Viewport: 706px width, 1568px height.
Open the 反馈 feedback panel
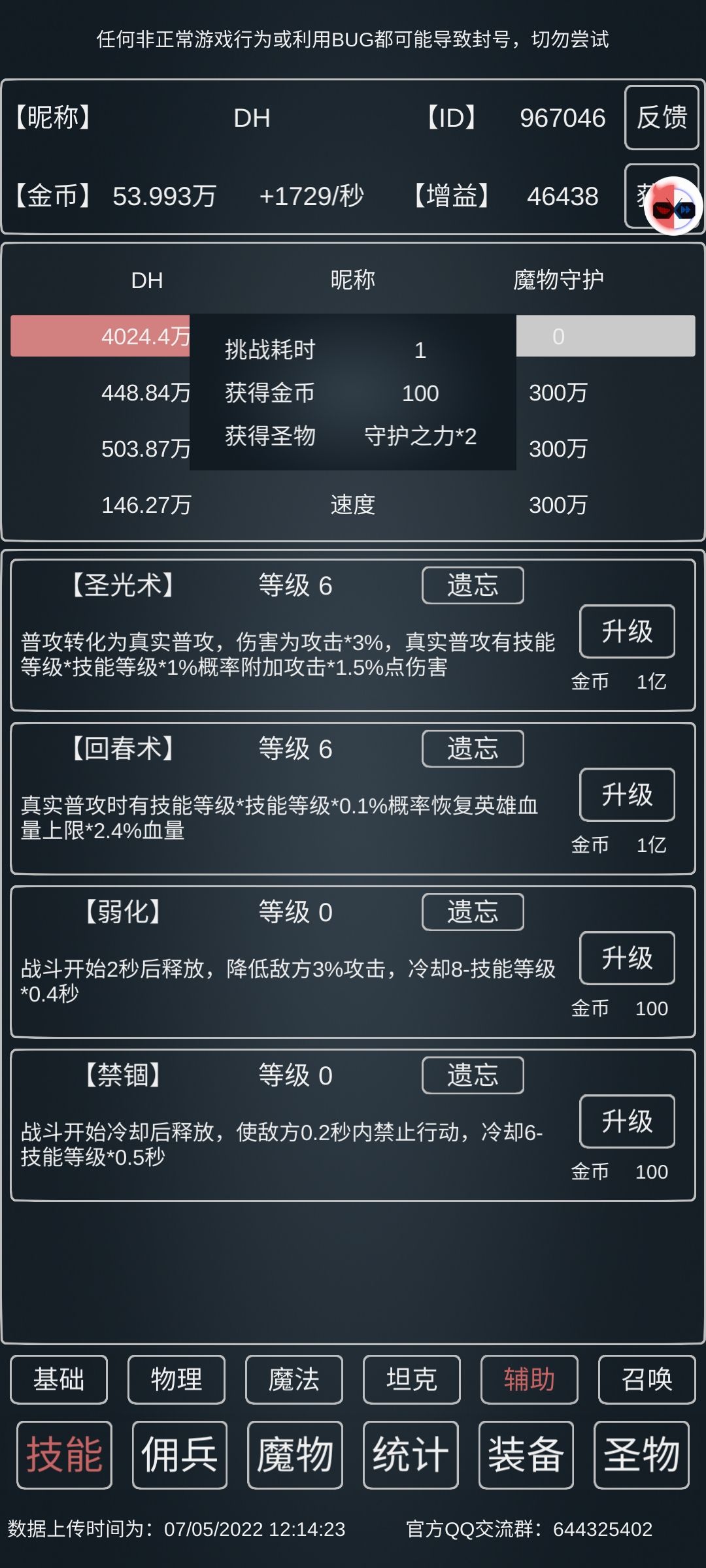[661, 118]
